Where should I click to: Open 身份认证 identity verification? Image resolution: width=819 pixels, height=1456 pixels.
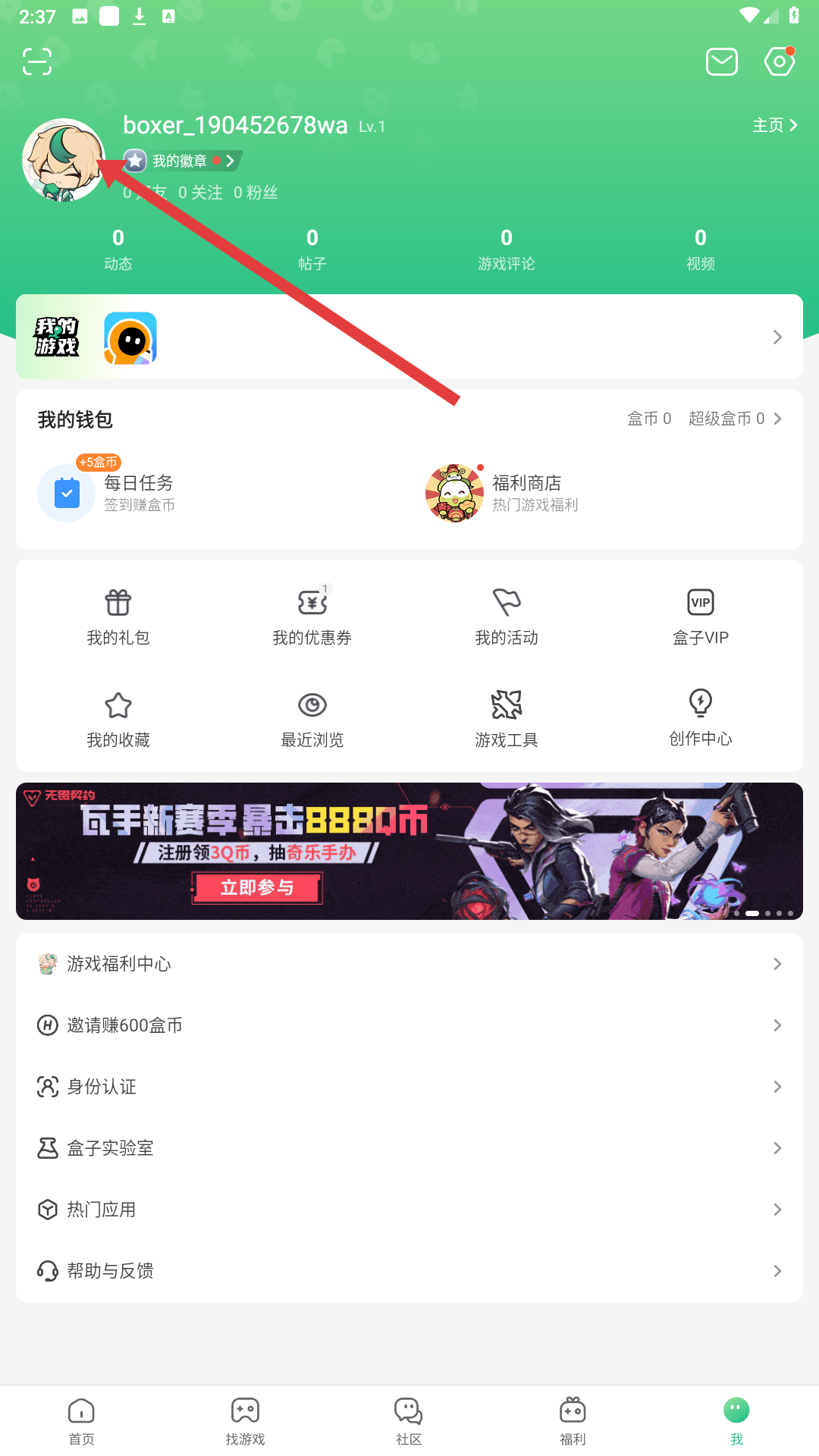409,1087
